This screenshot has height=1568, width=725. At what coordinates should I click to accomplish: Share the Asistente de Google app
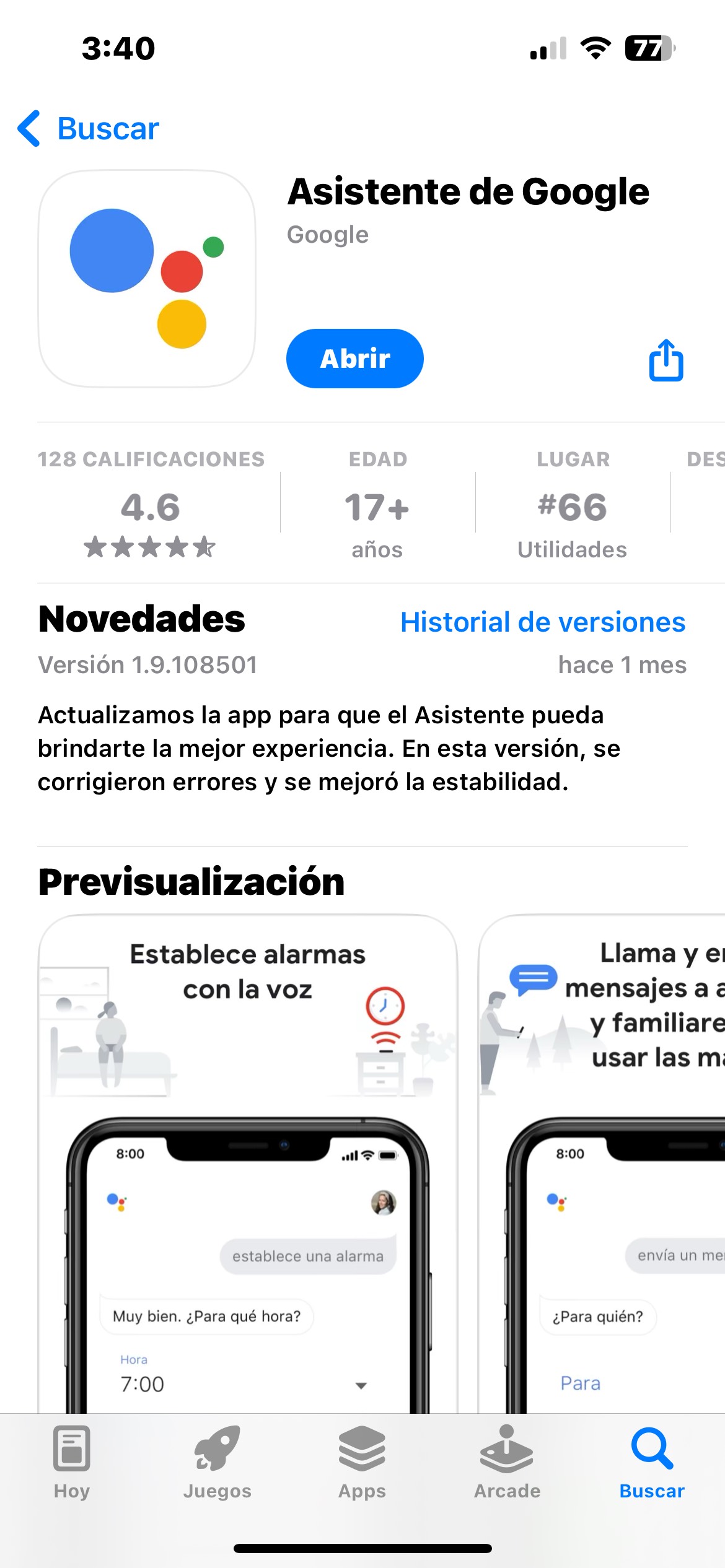pos(666,360)
